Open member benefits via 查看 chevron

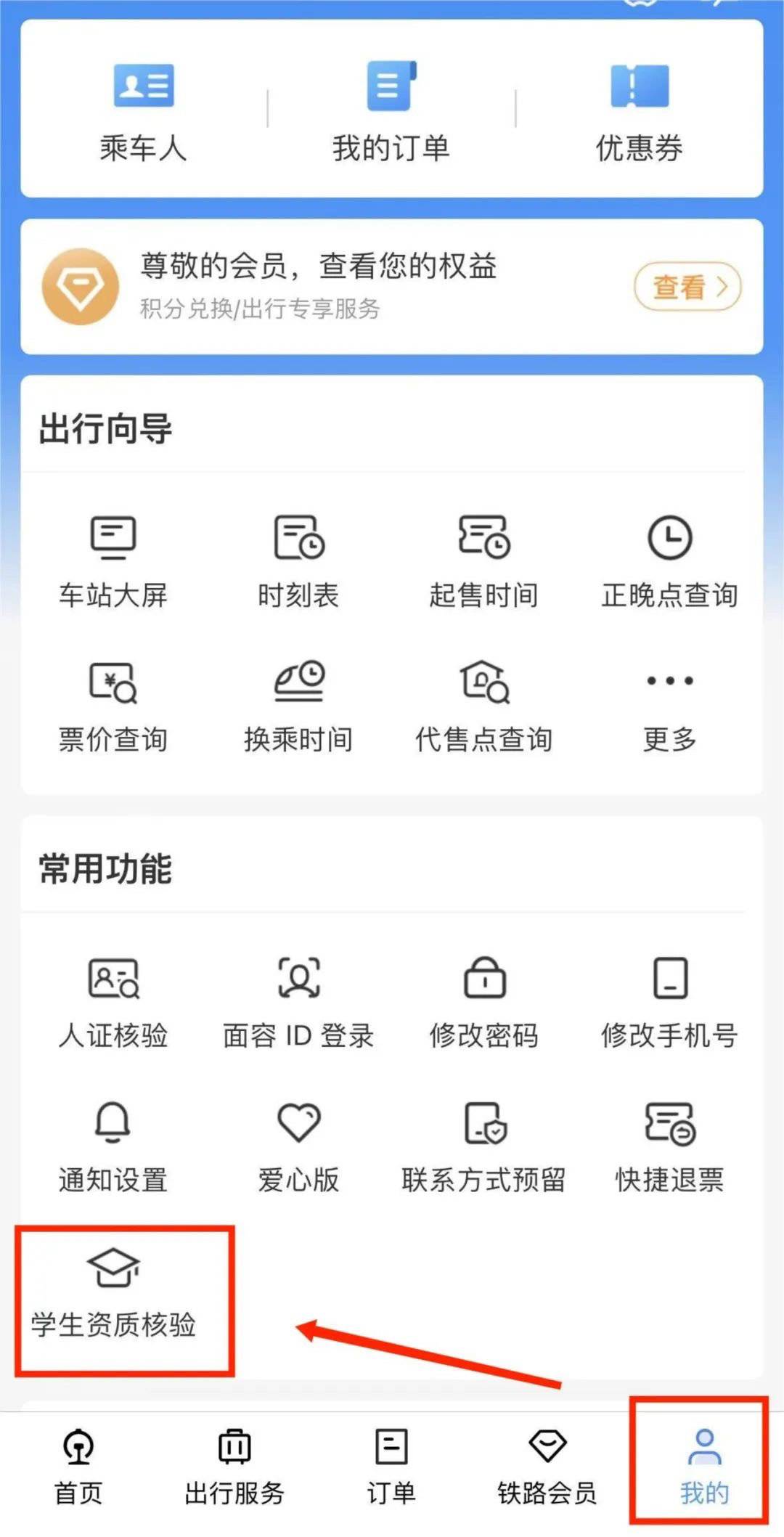[686, 288]
